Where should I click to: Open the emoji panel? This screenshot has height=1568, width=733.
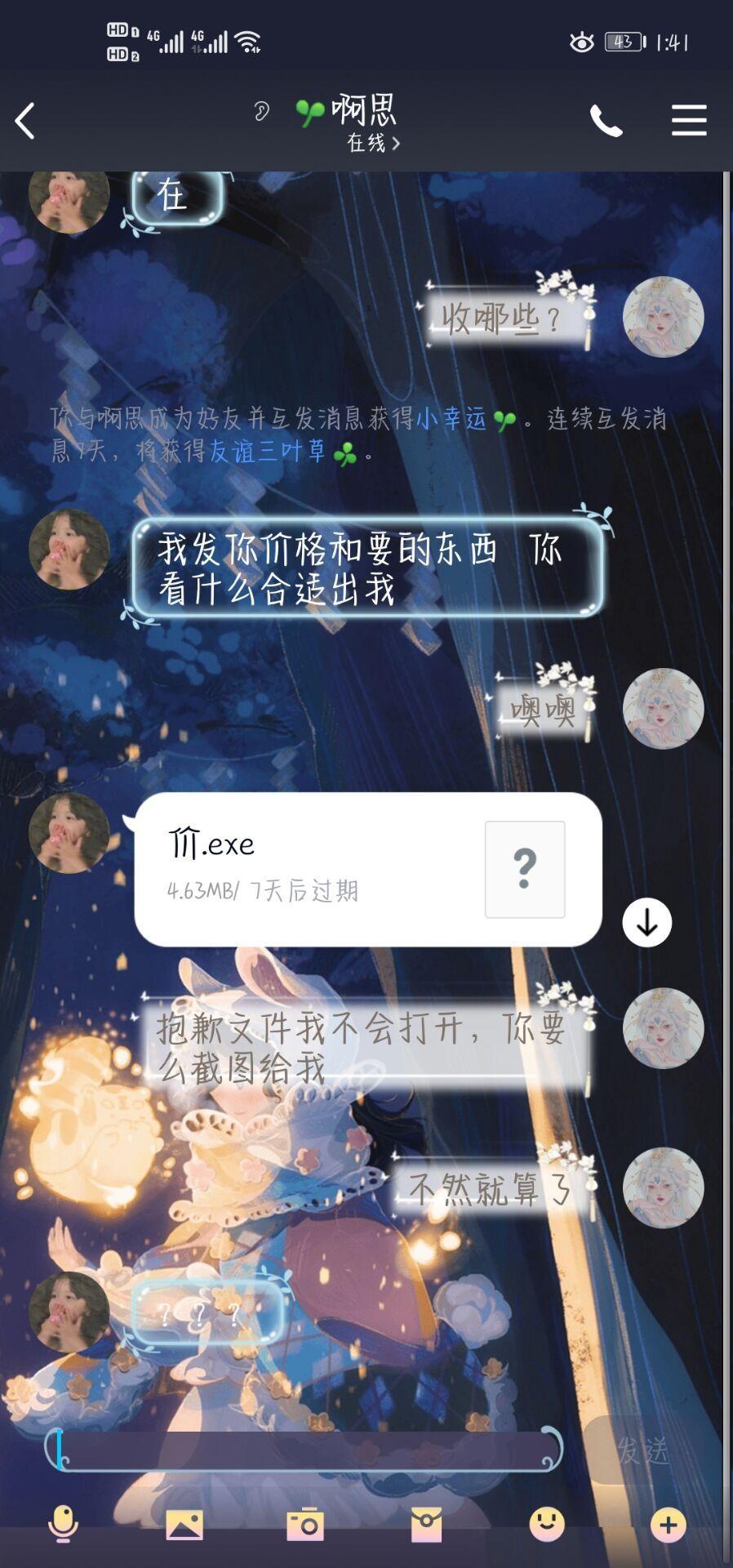coord(547,1524)
